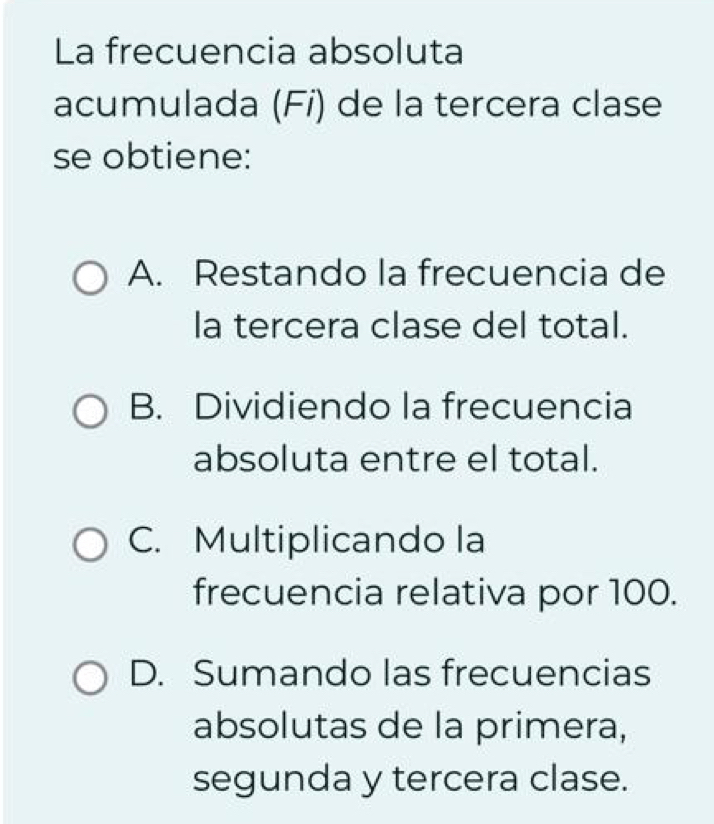Choose option B, Dividiendo la frecuencia absoluta
Viewport: 714px width, 824px height.
[x=90, y=411]
